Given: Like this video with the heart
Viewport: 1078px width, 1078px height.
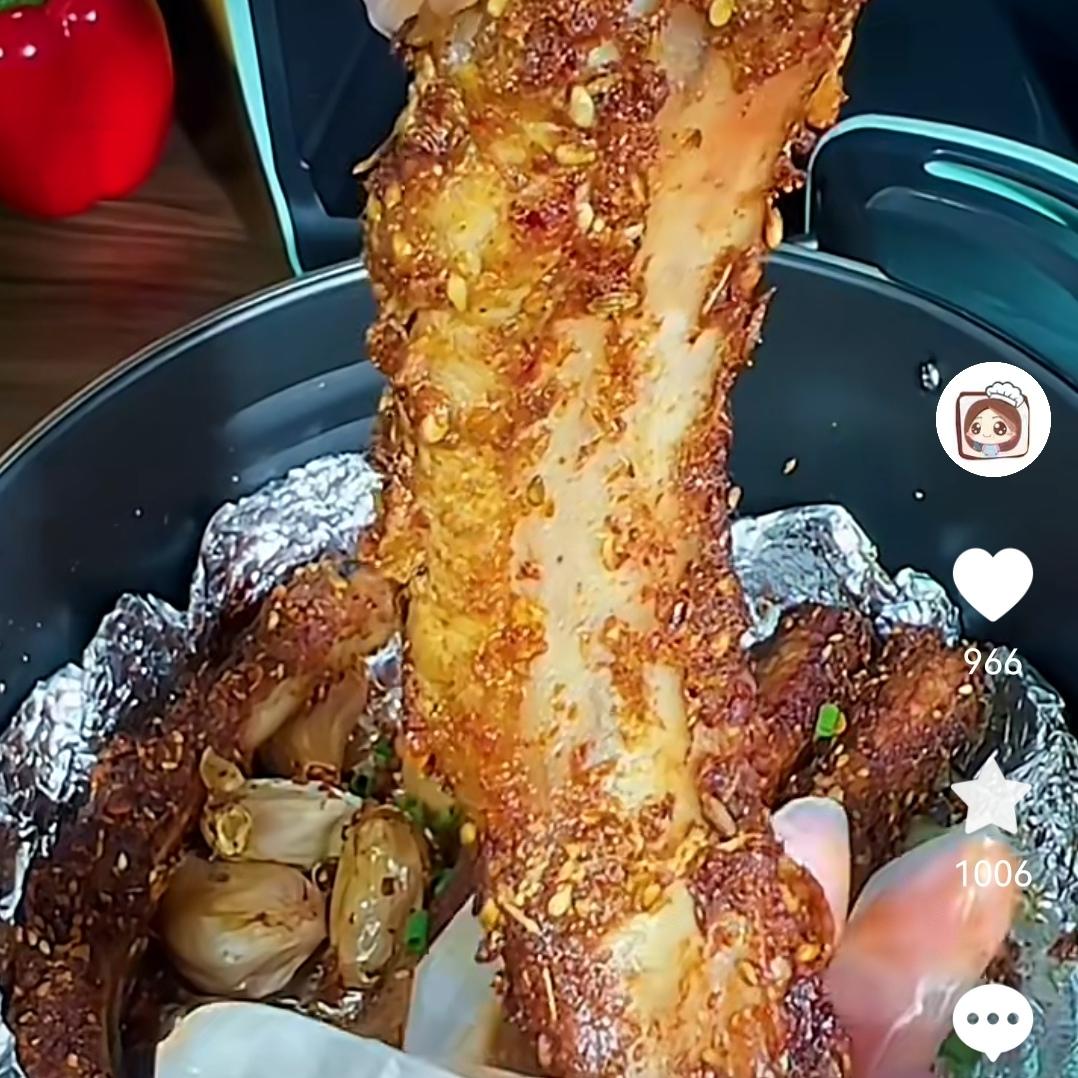Looking at the screenshot, I should coord(992,583).
